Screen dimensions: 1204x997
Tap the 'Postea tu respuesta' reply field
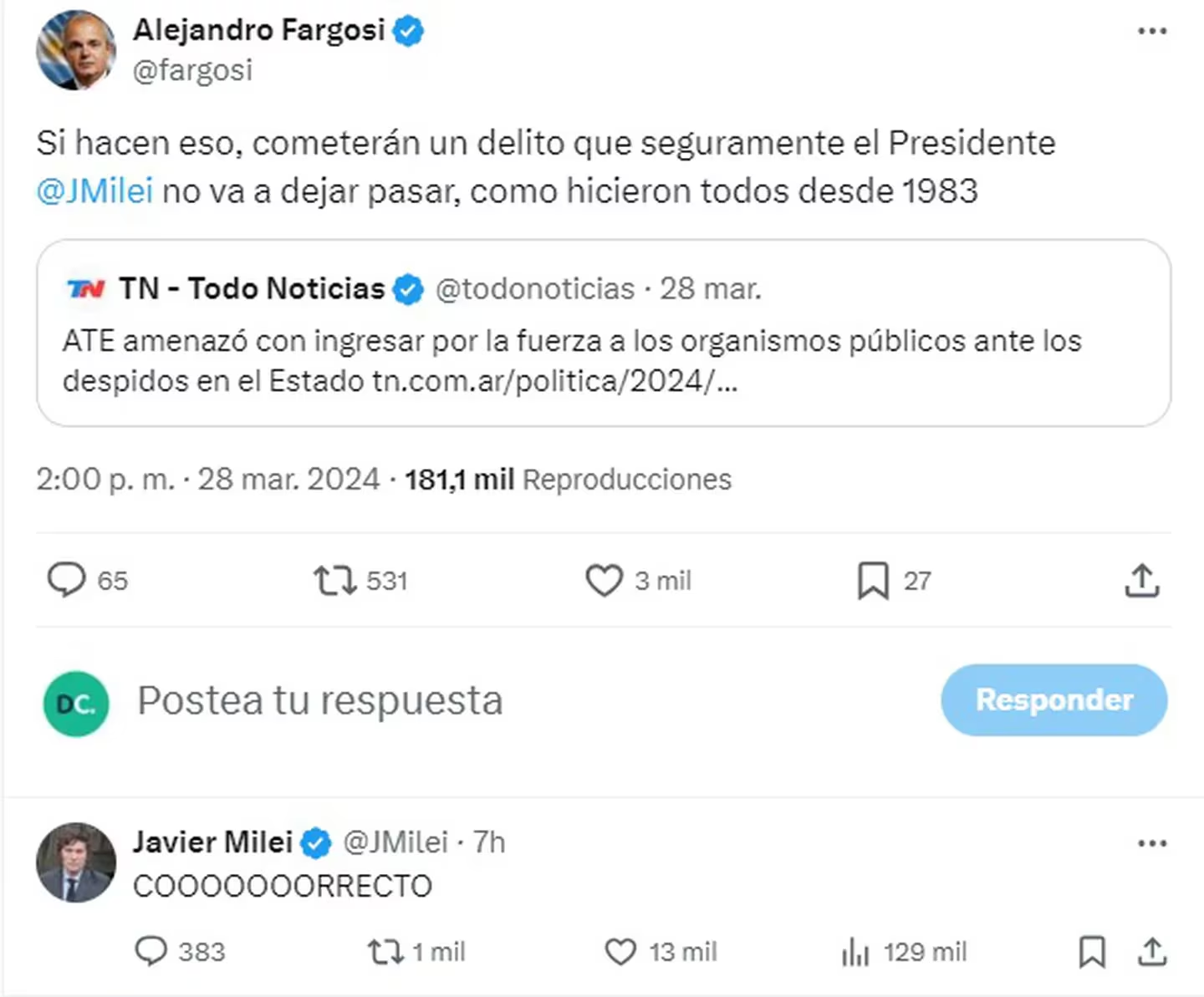tap(502, 700)
